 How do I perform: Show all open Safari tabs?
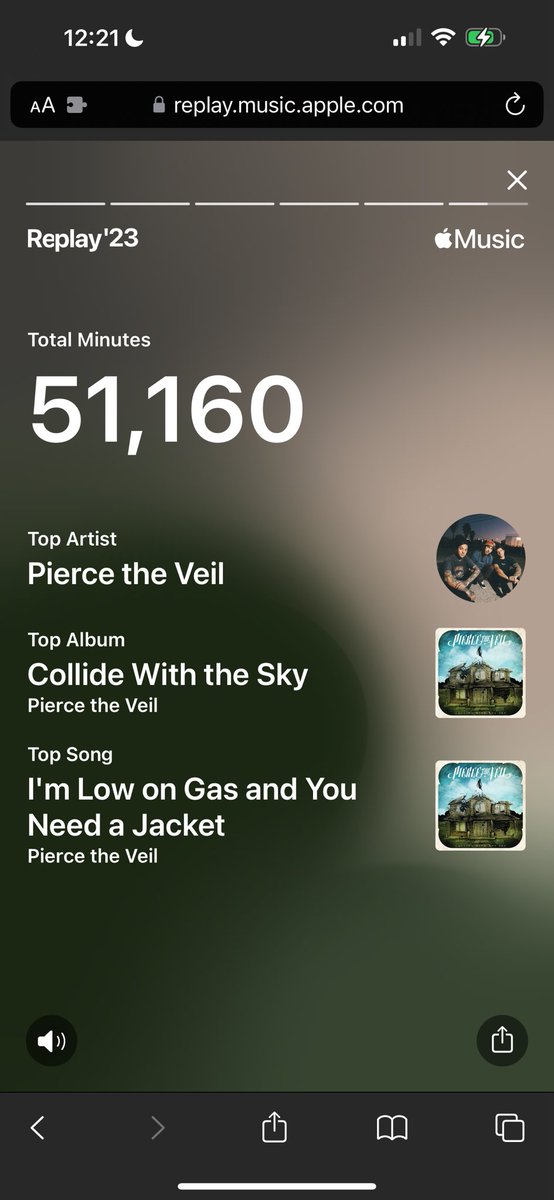point(510,1128)
